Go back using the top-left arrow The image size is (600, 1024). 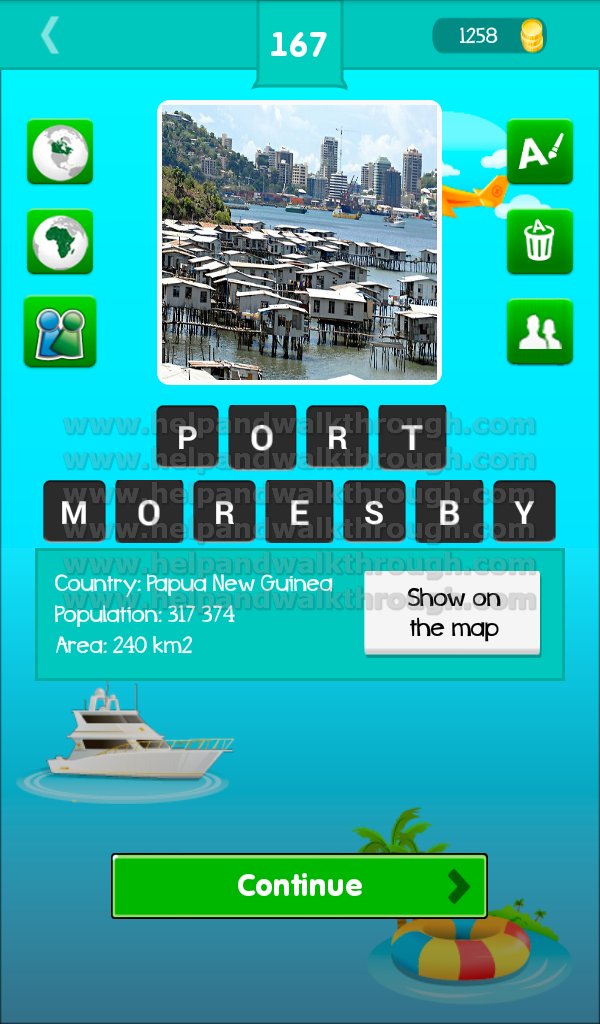pos(50,35)
